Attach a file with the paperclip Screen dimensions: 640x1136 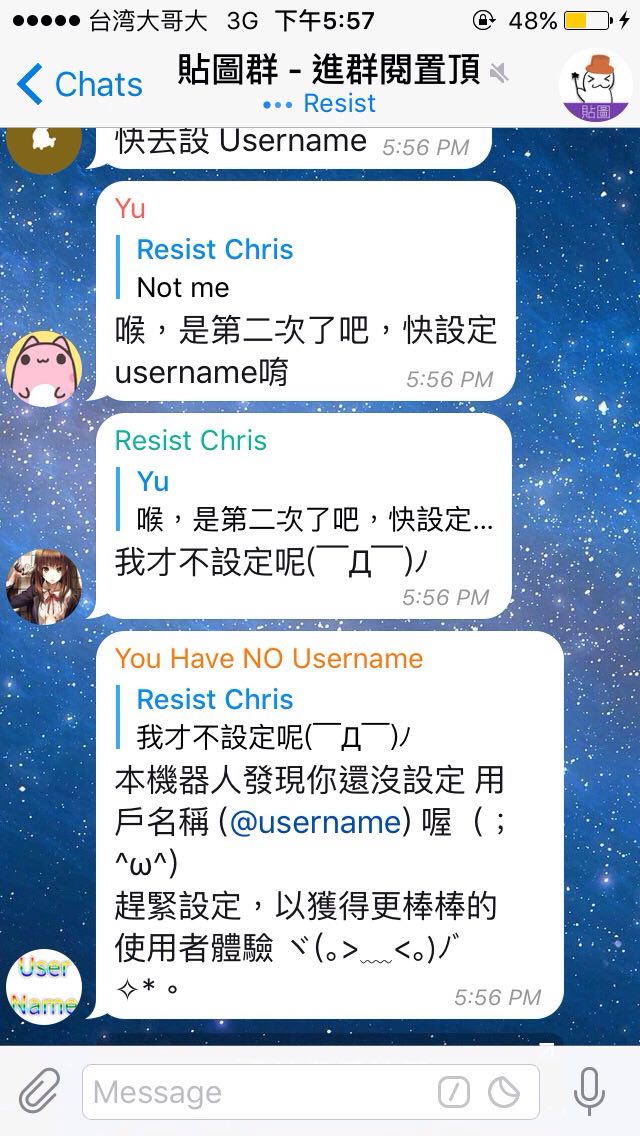pos(39,1091)
